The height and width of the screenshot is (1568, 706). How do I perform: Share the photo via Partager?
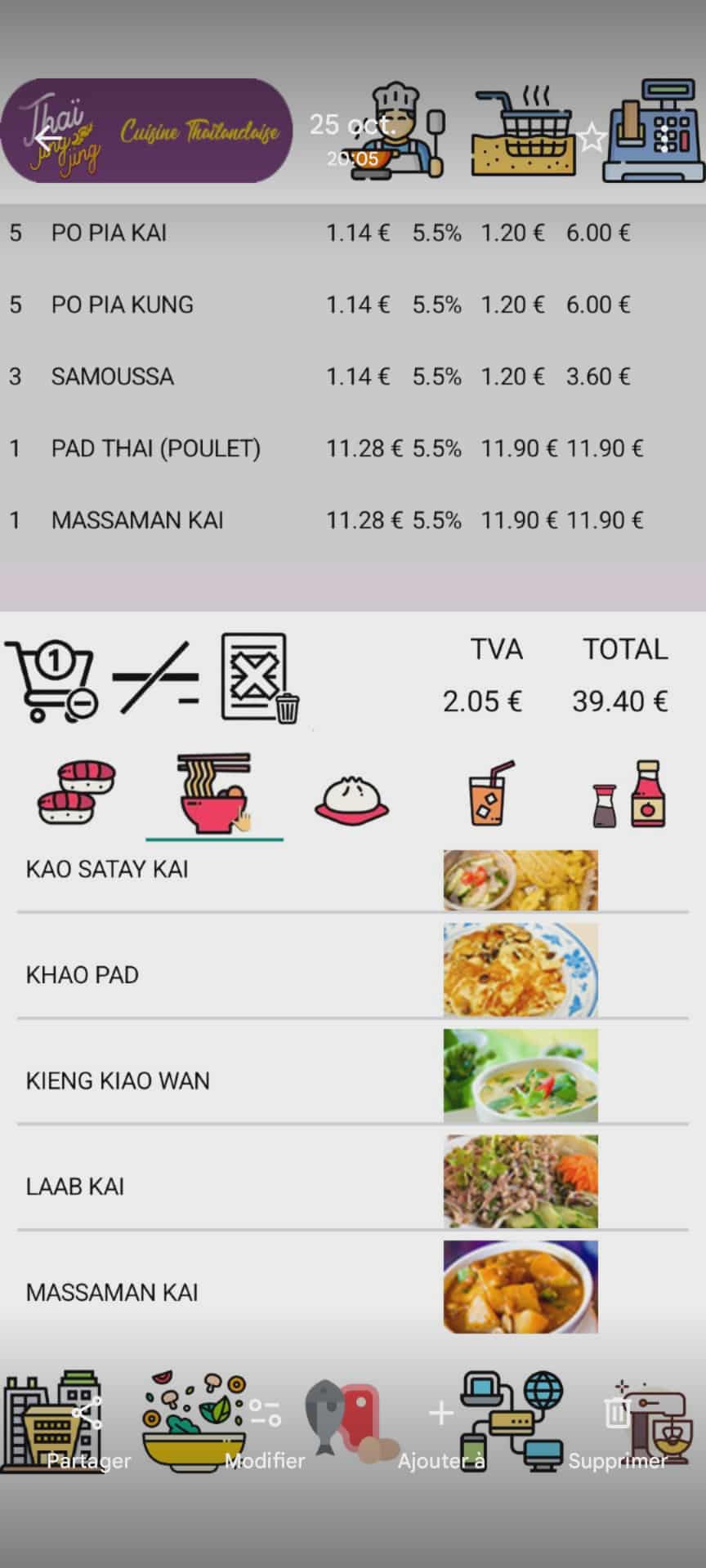pyautogui.click(x=87, y=1430)
